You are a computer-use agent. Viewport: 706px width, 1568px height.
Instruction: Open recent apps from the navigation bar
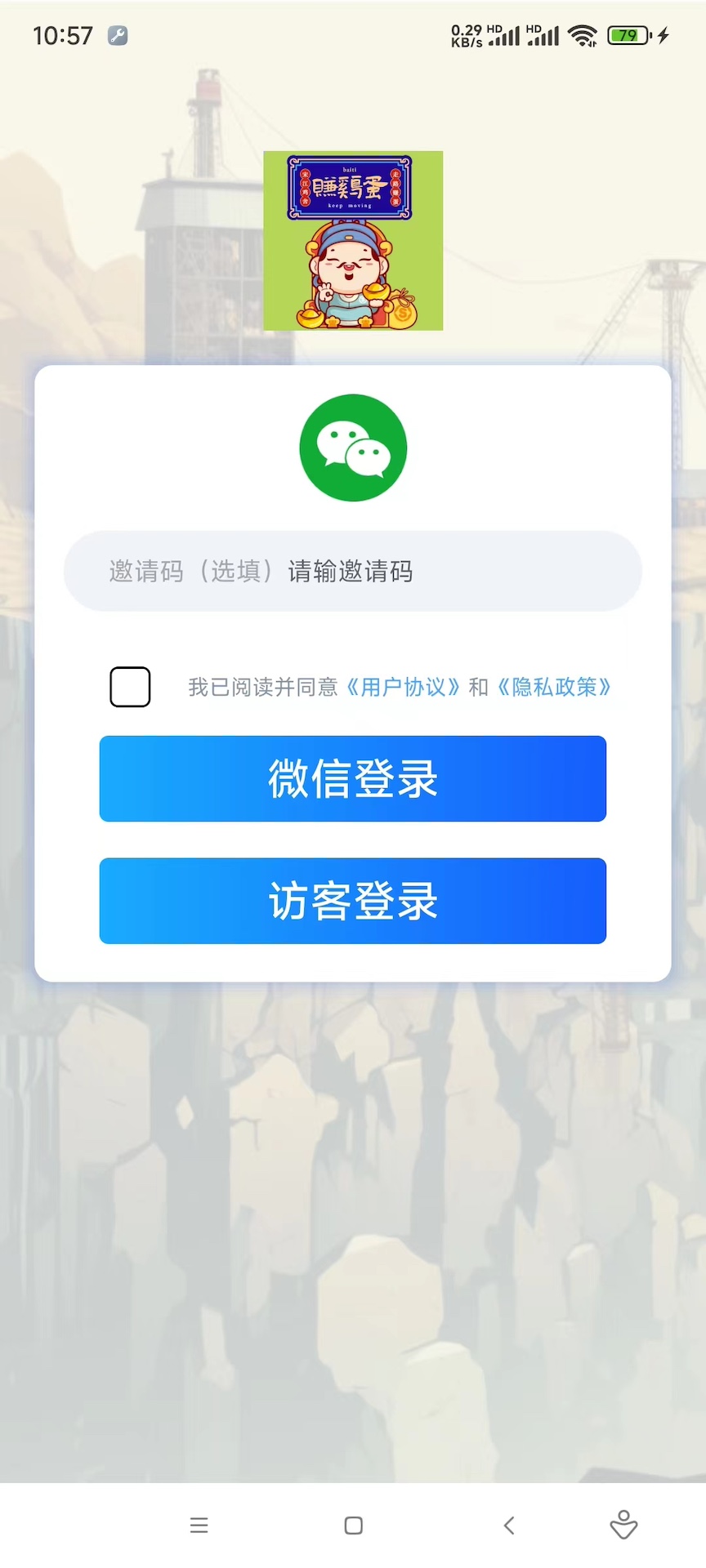199,1526
